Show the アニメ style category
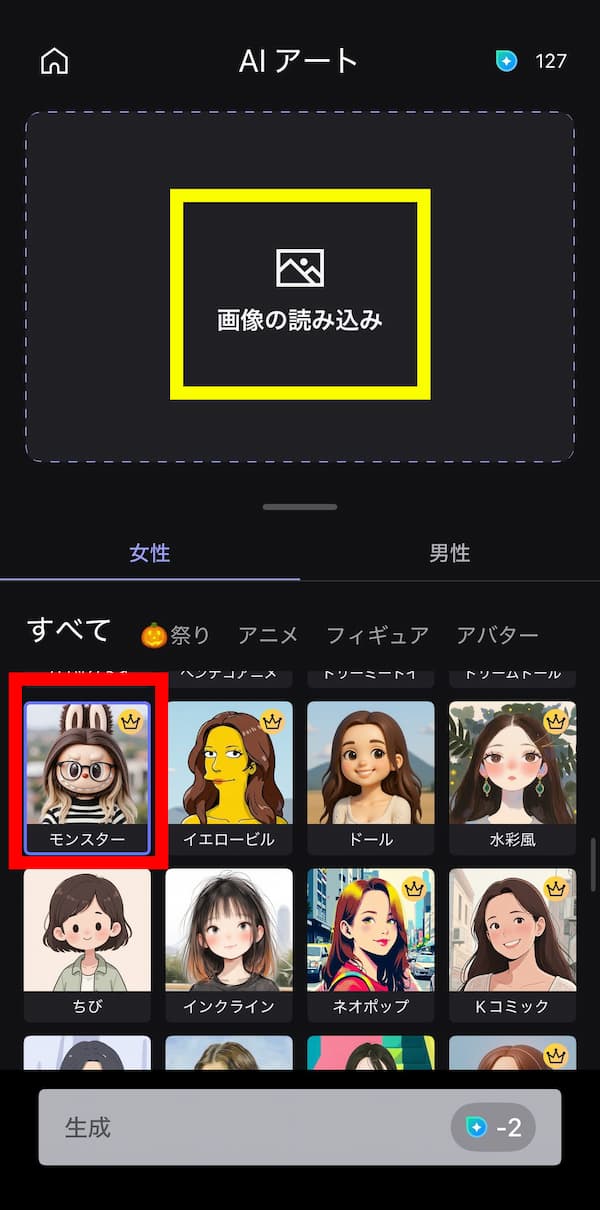The width and height of the screenshot is (600, 1210). pos(268,635)
